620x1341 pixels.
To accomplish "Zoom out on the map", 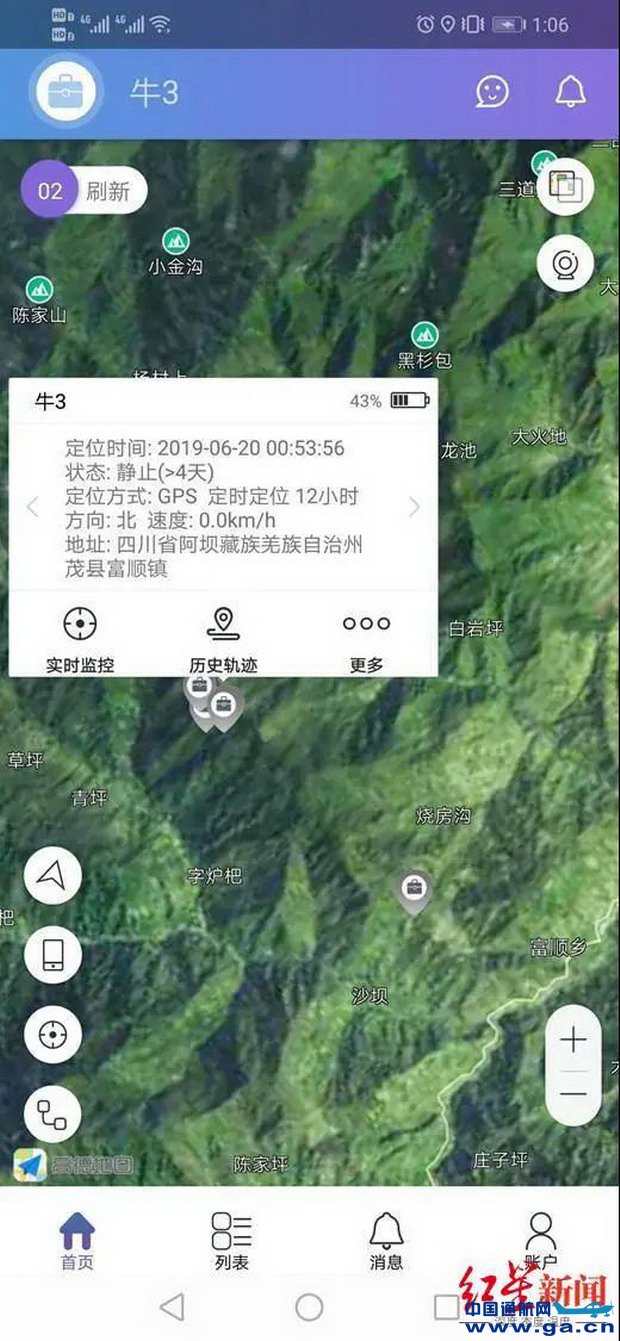I will pyautogui.click(x=573, y=1095).
